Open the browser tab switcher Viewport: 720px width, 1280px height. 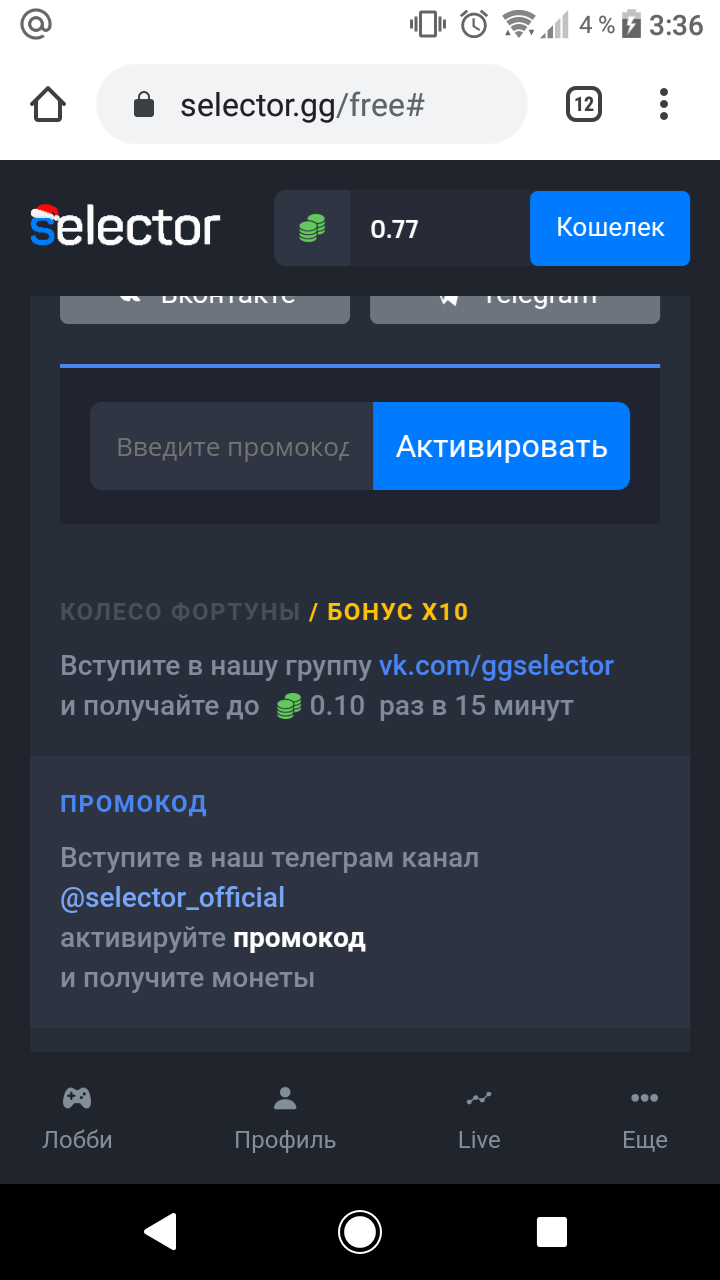tap(584, 105)
